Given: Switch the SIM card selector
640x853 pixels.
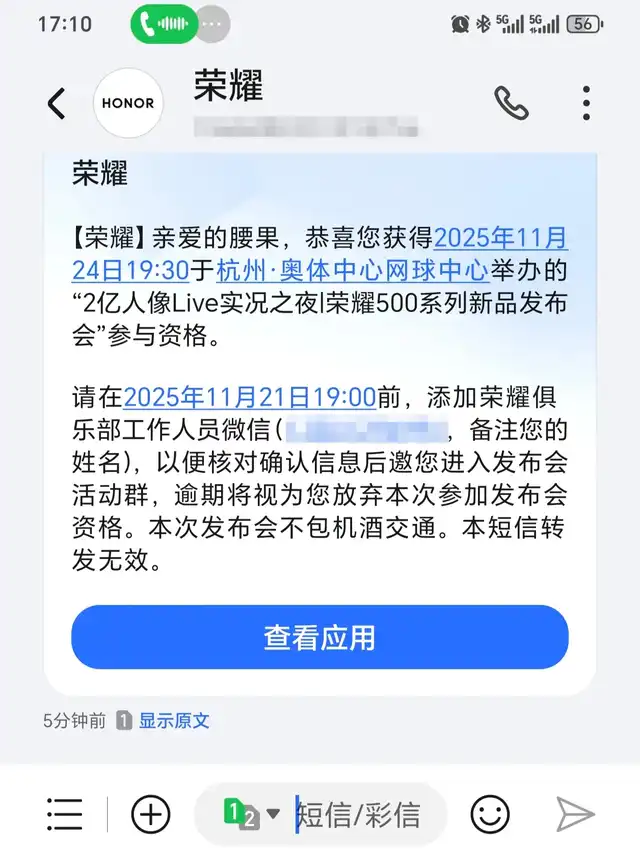Looking at the screenshot, I should point(250,814).
